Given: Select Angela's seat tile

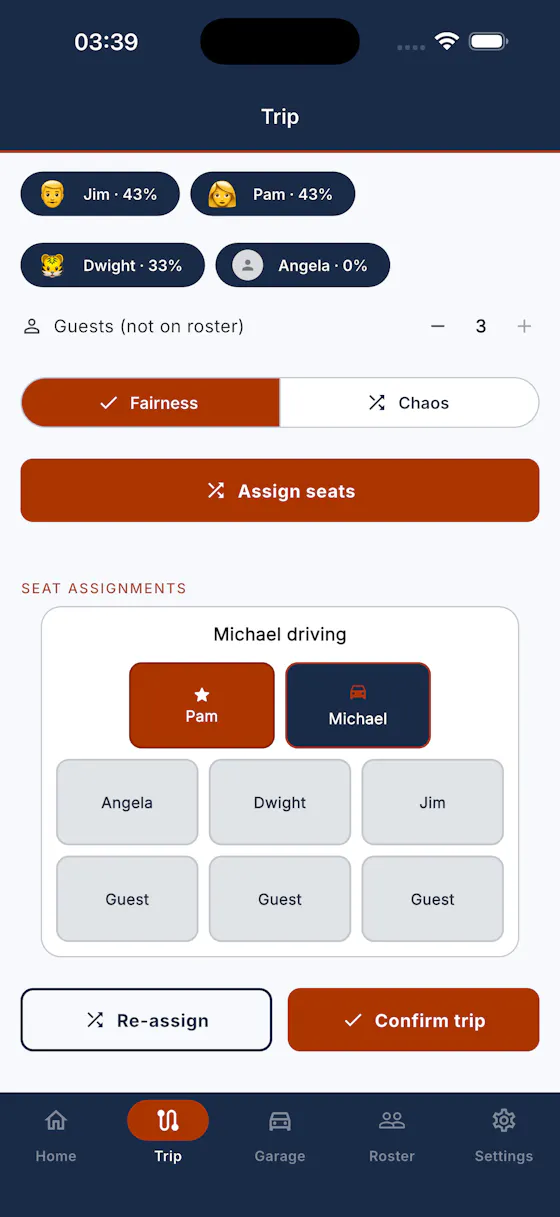Looking at the screenshot, I should tap(127, 802).
